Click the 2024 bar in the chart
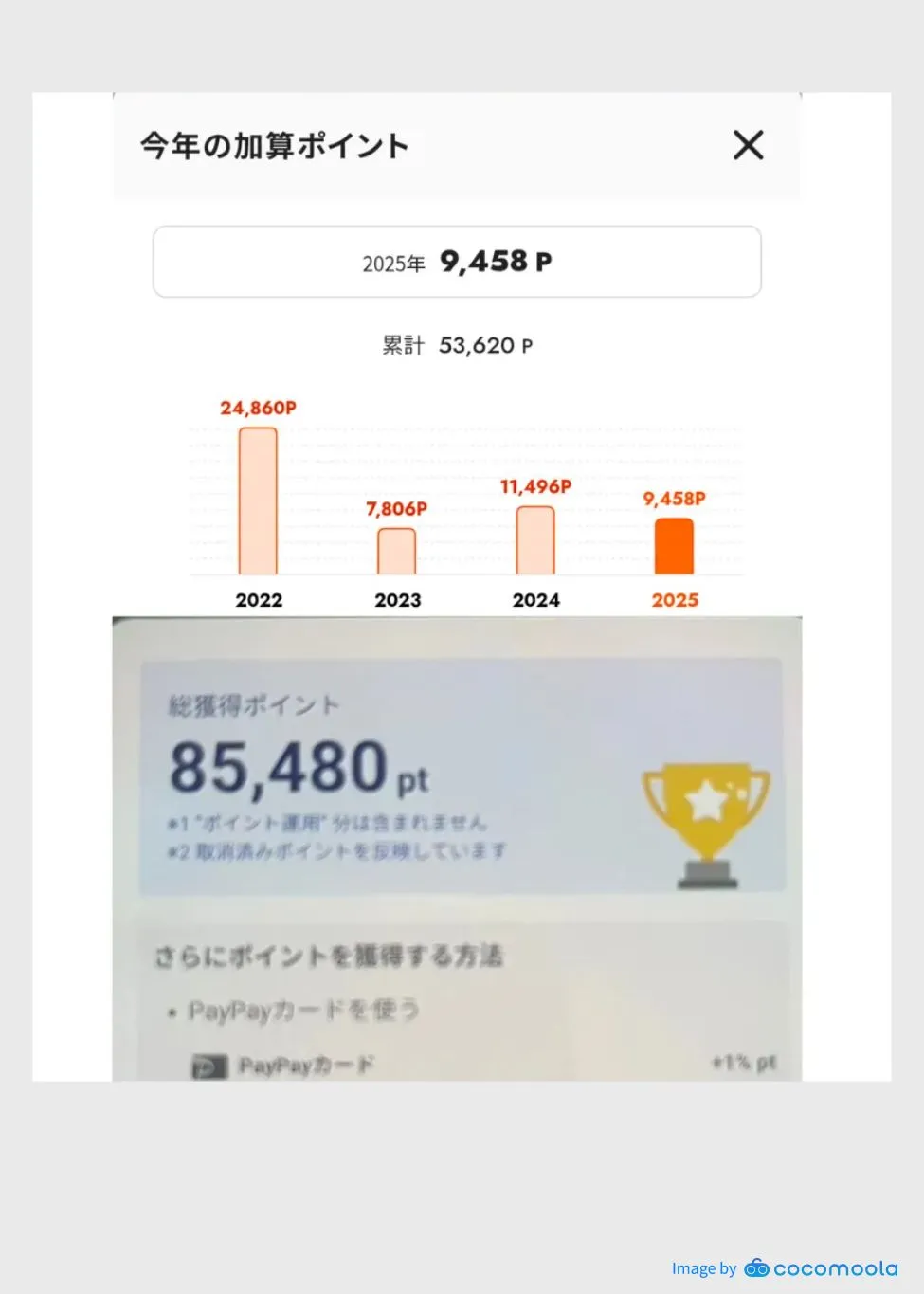The height and width of the screenshot is (1294, 924). (535, 540)
